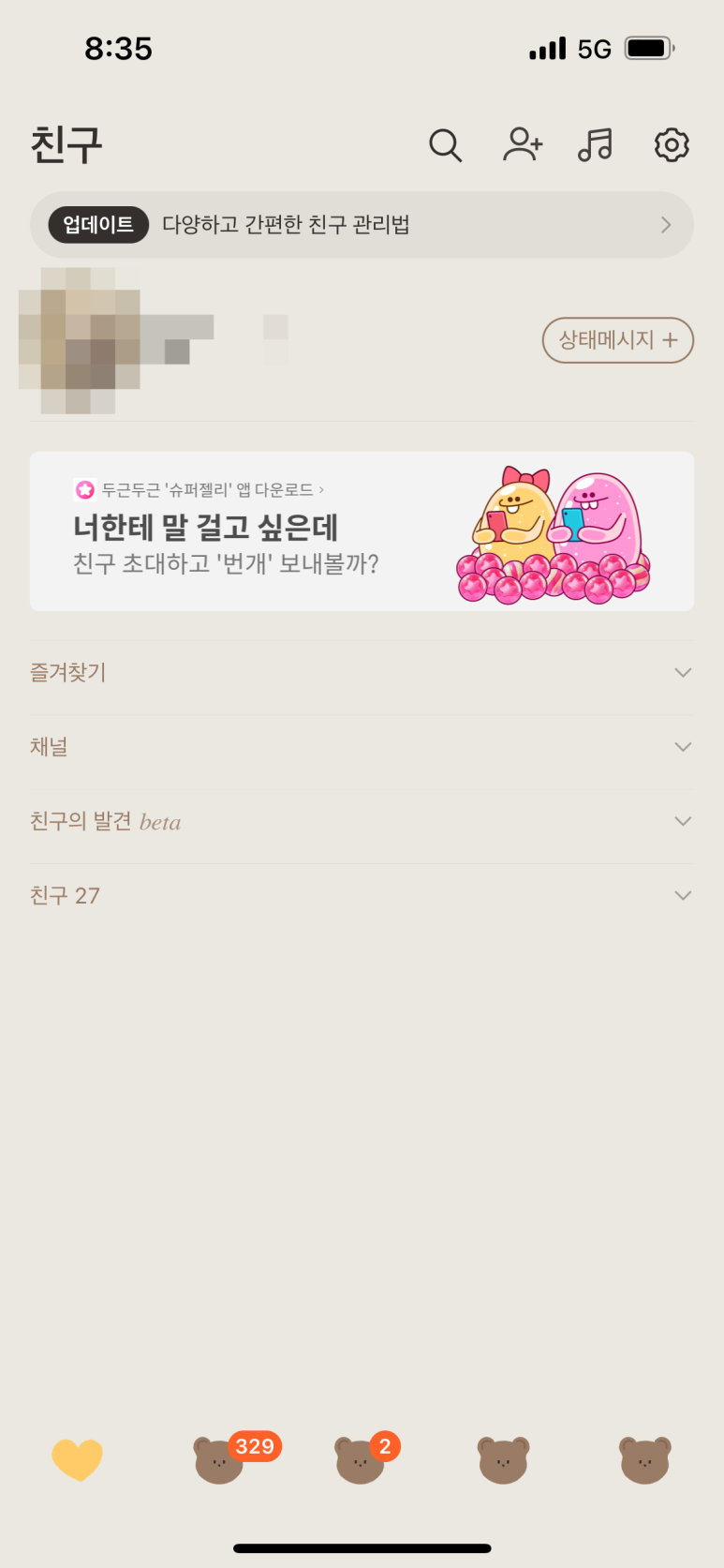The width and height of the screenshot is (724, 1568).
Task: Open 업데이트 friend management tips banner
Action: coord(362,225)
